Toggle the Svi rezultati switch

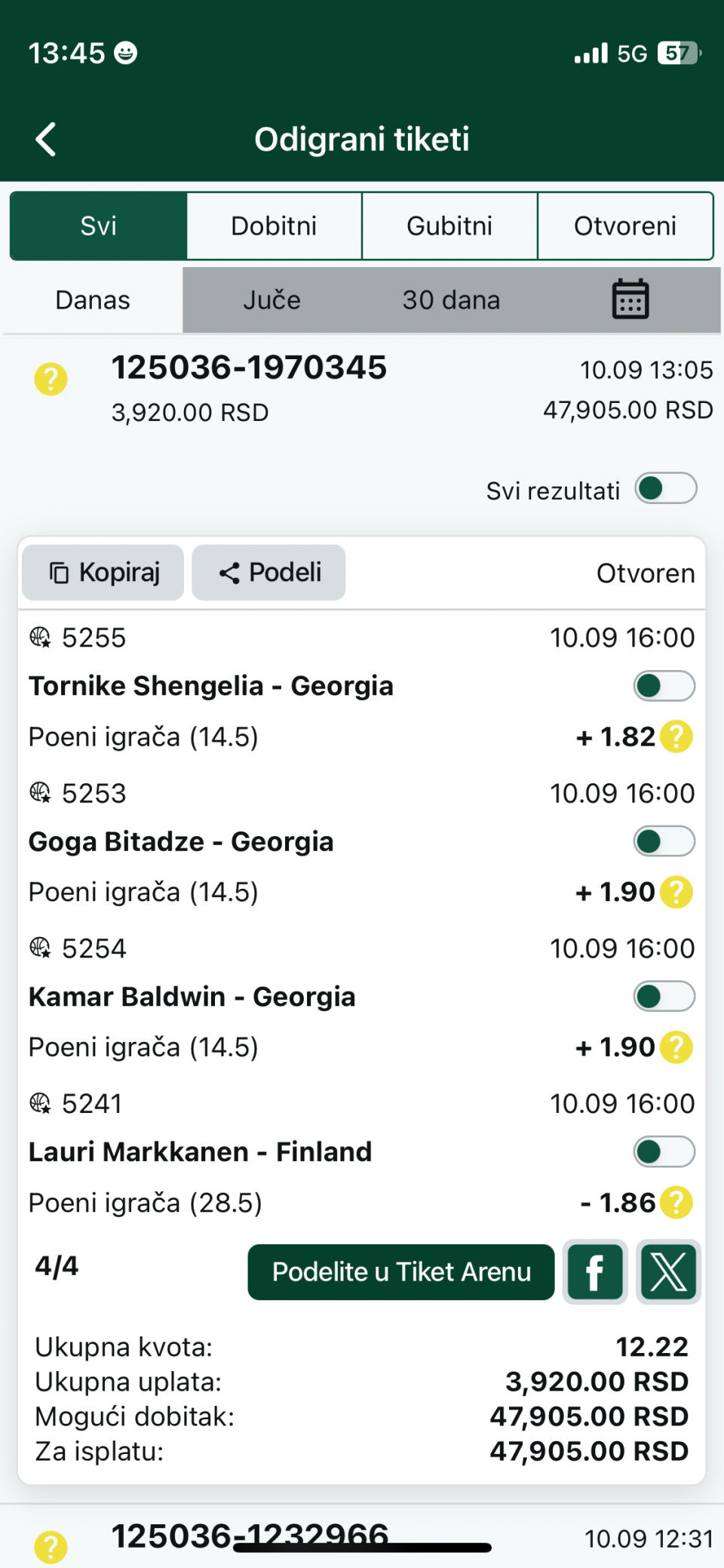coord(665,488)
